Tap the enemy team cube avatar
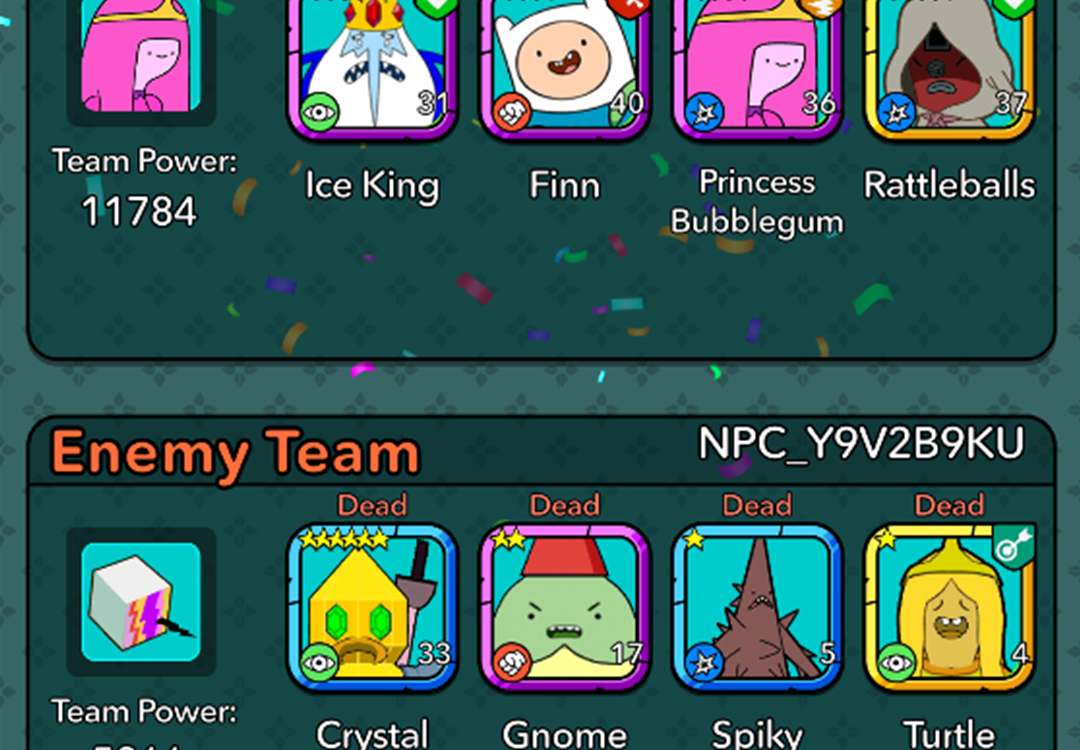1080x750 pixels. (141, 602)
